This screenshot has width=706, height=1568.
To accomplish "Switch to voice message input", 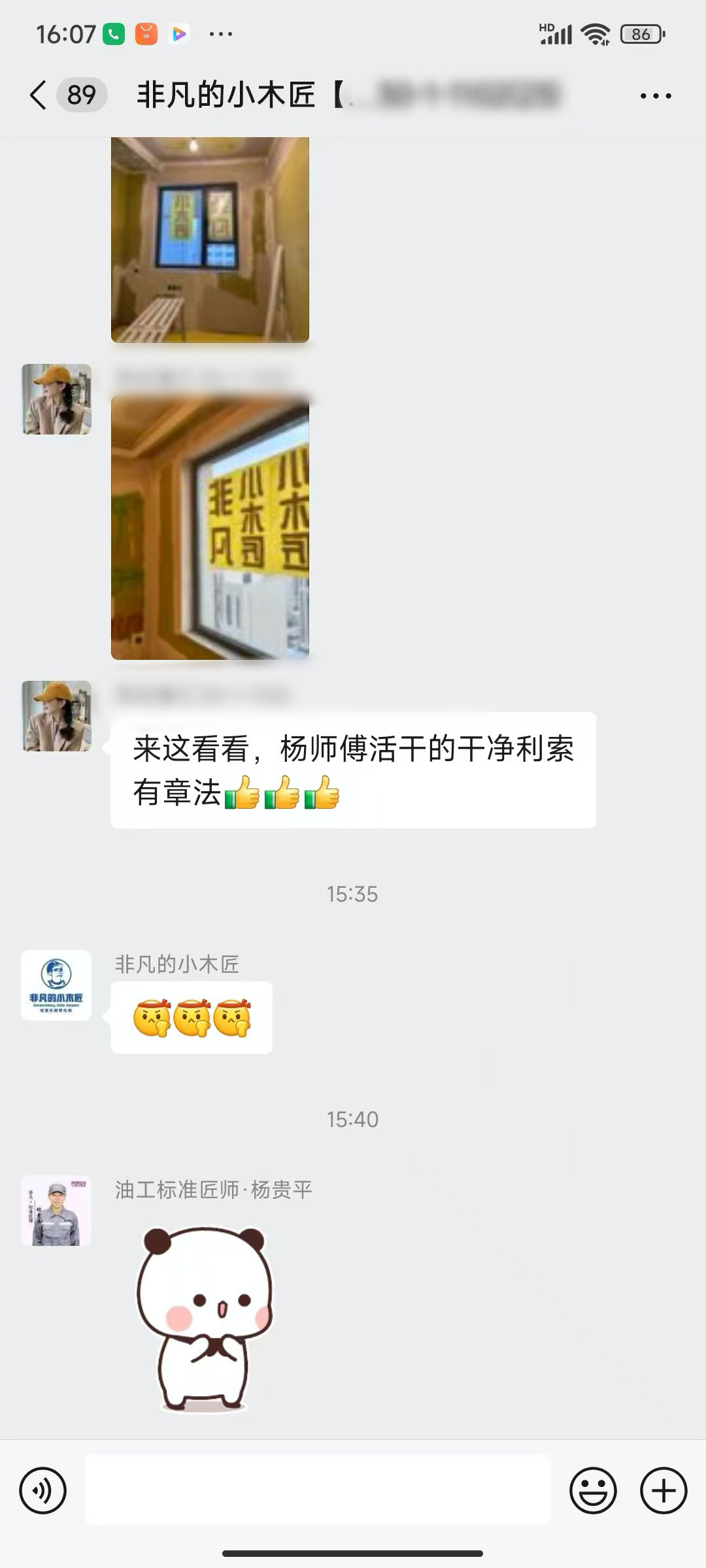I will [43, 1491].
